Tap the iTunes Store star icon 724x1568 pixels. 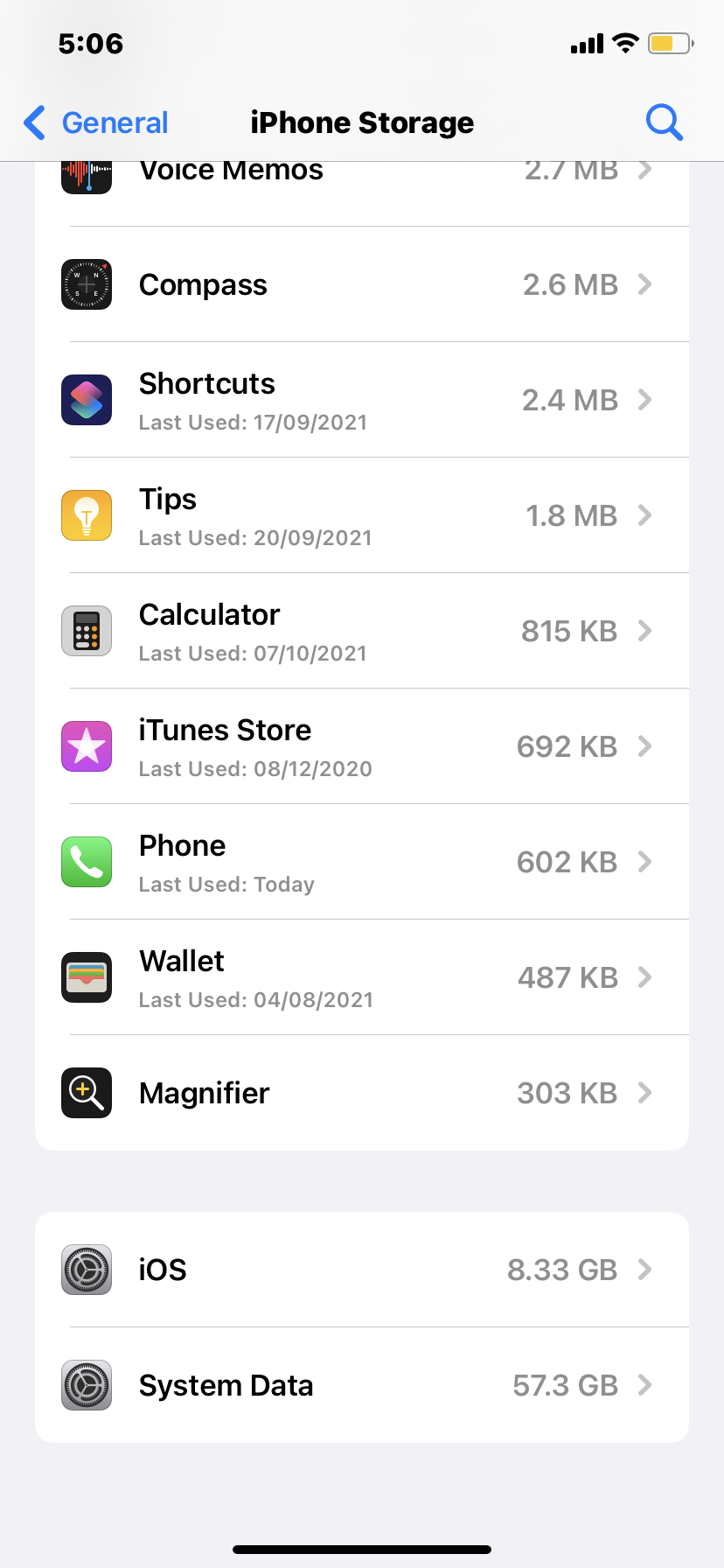87,746
